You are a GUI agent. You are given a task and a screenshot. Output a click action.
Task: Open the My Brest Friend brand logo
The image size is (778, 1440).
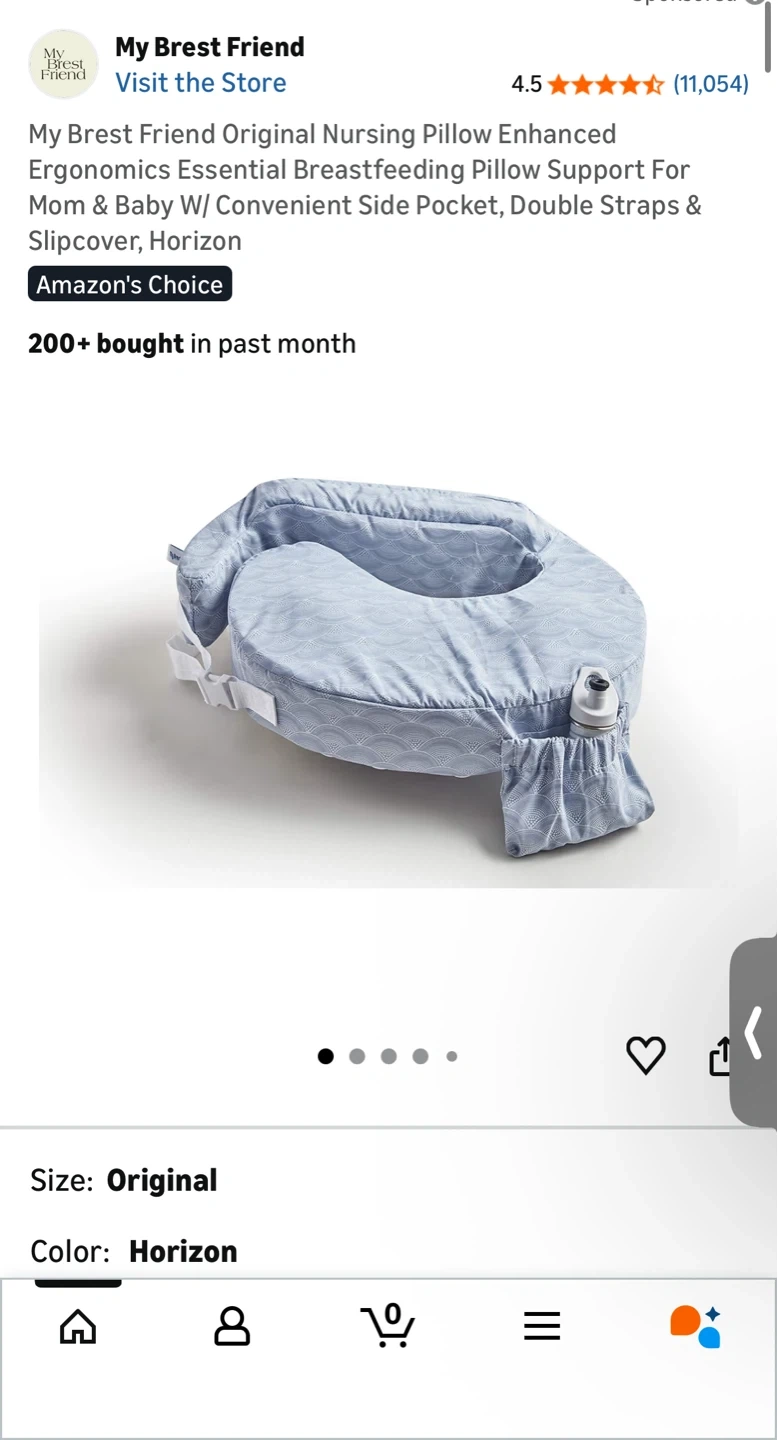point(64,64)
